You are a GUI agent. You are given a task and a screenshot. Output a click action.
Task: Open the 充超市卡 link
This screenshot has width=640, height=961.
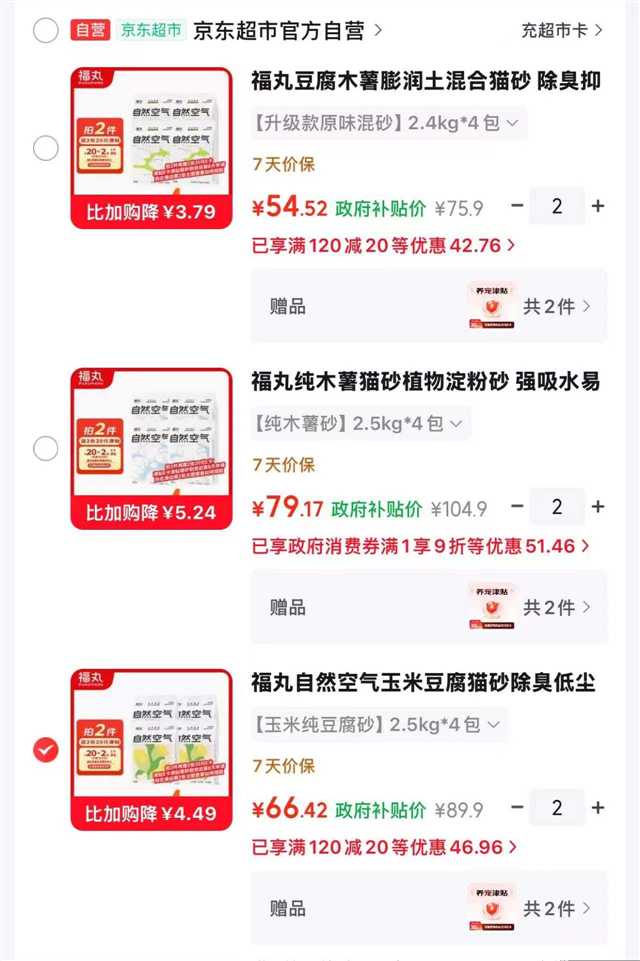click(562, 30)
